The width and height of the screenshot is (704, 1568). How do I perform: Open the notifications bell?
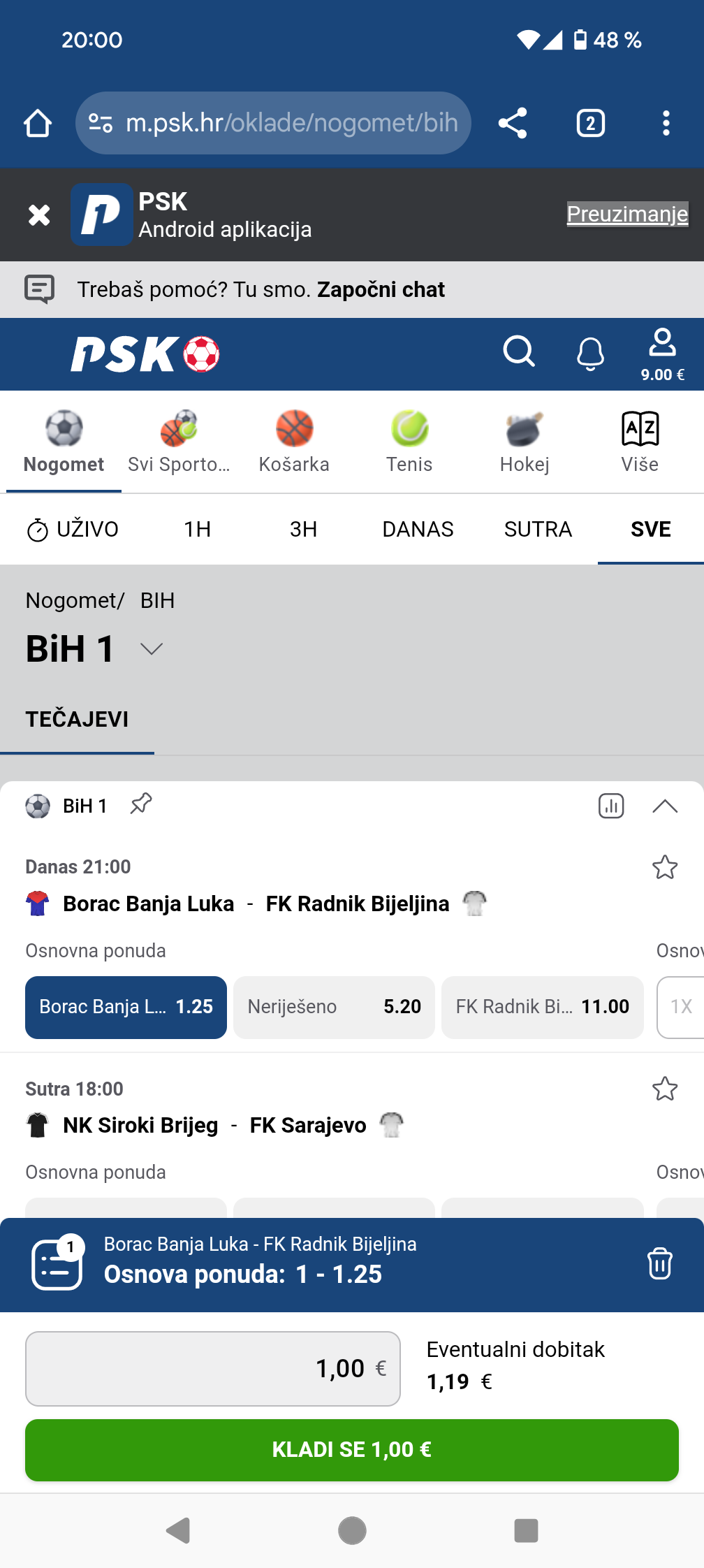pyautogui.click(x=590, y=353)
